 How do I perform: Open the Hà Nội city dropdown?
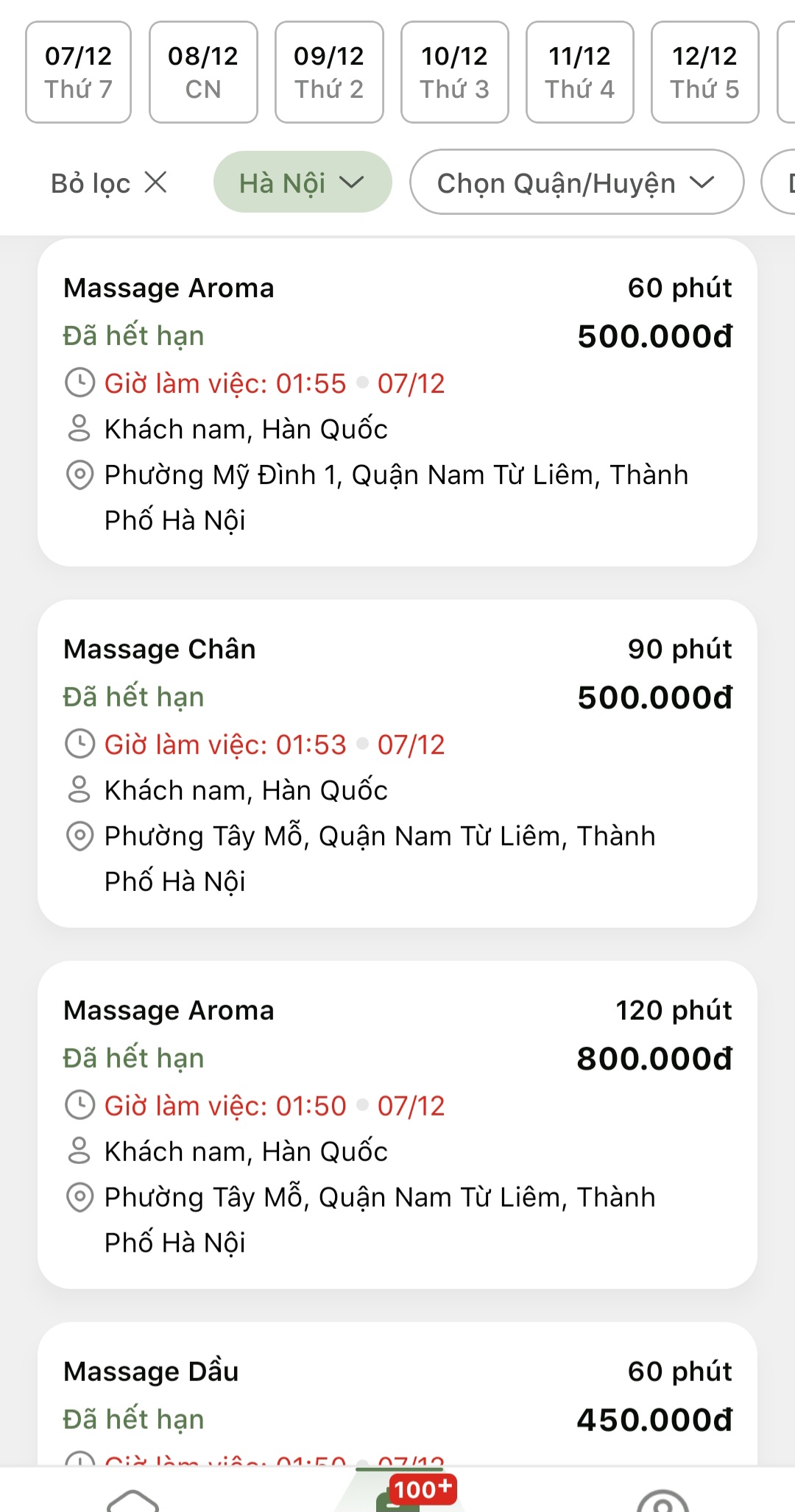tap(303, 182)
